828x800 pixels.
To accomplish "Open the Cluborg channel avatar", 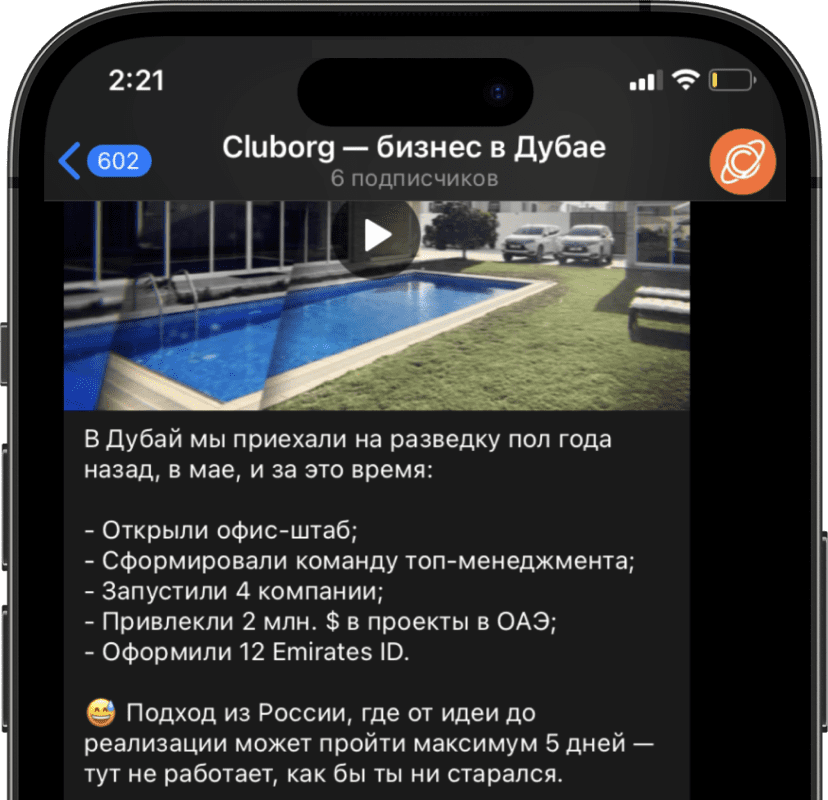I will coord(742,161).
